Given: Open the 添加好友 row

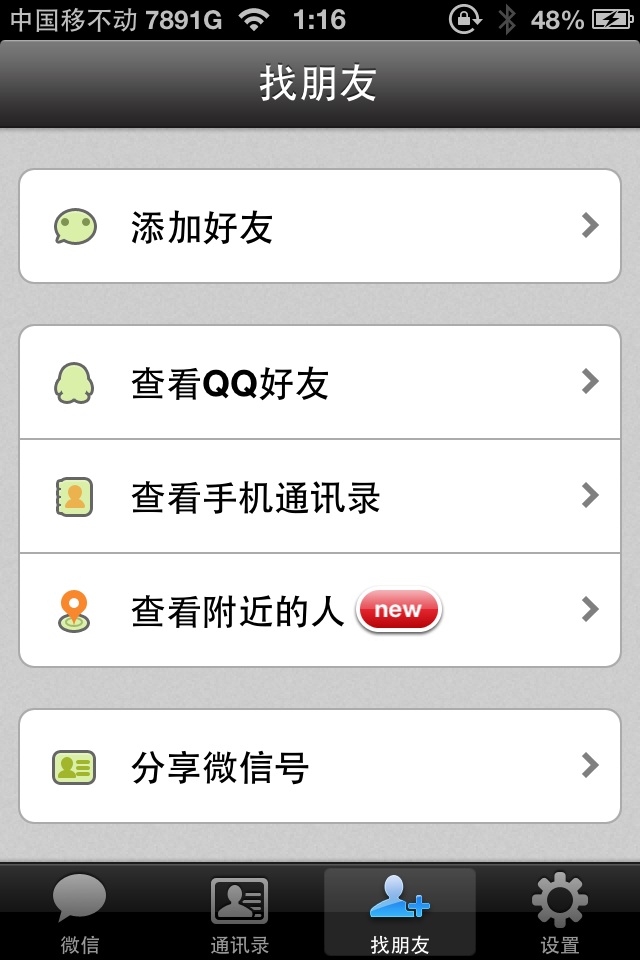Looking at the screenshot, I should tap(320, 227).
